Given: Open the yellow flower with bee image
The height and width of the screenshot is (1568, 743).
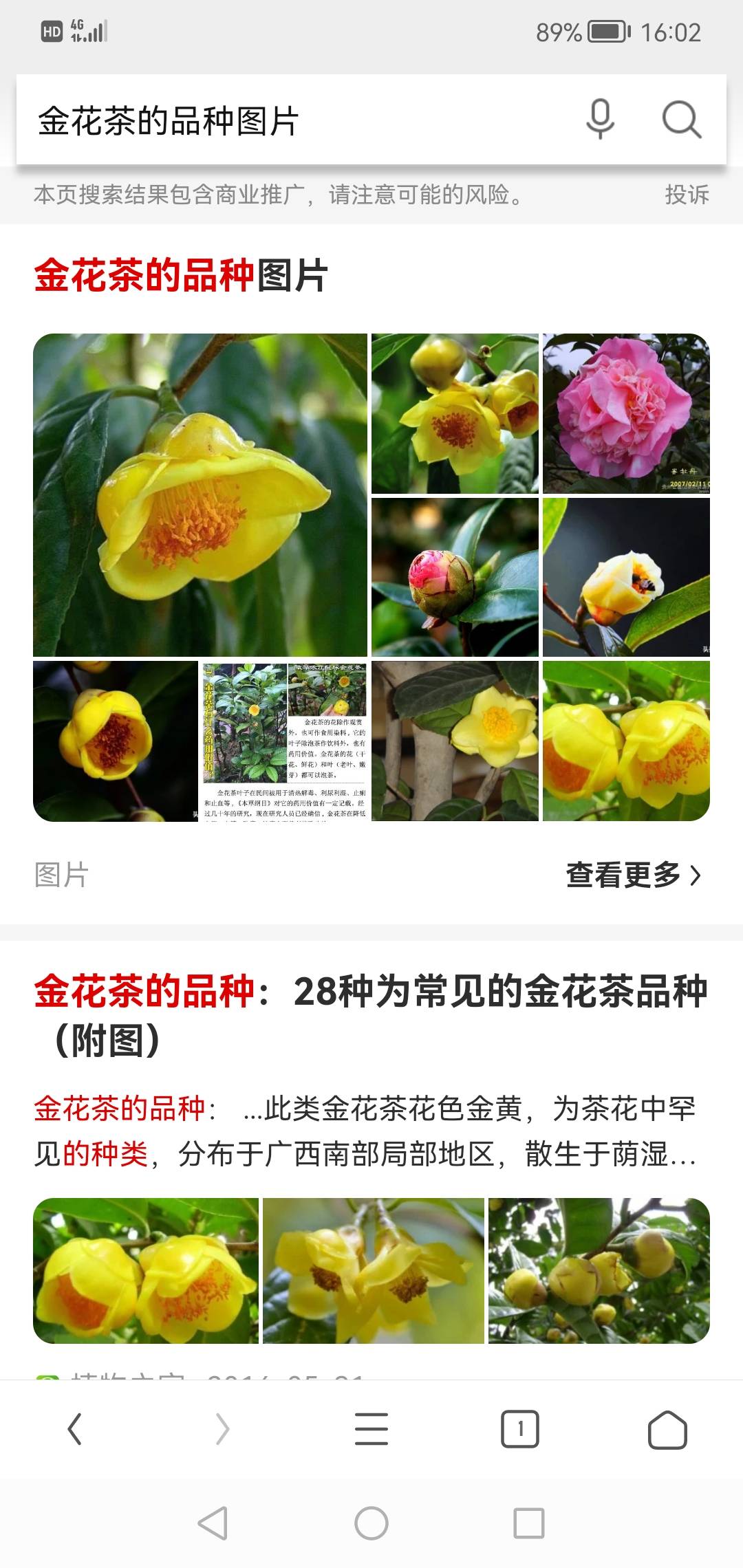Looking at the screenshot, I should pos(626,577).
